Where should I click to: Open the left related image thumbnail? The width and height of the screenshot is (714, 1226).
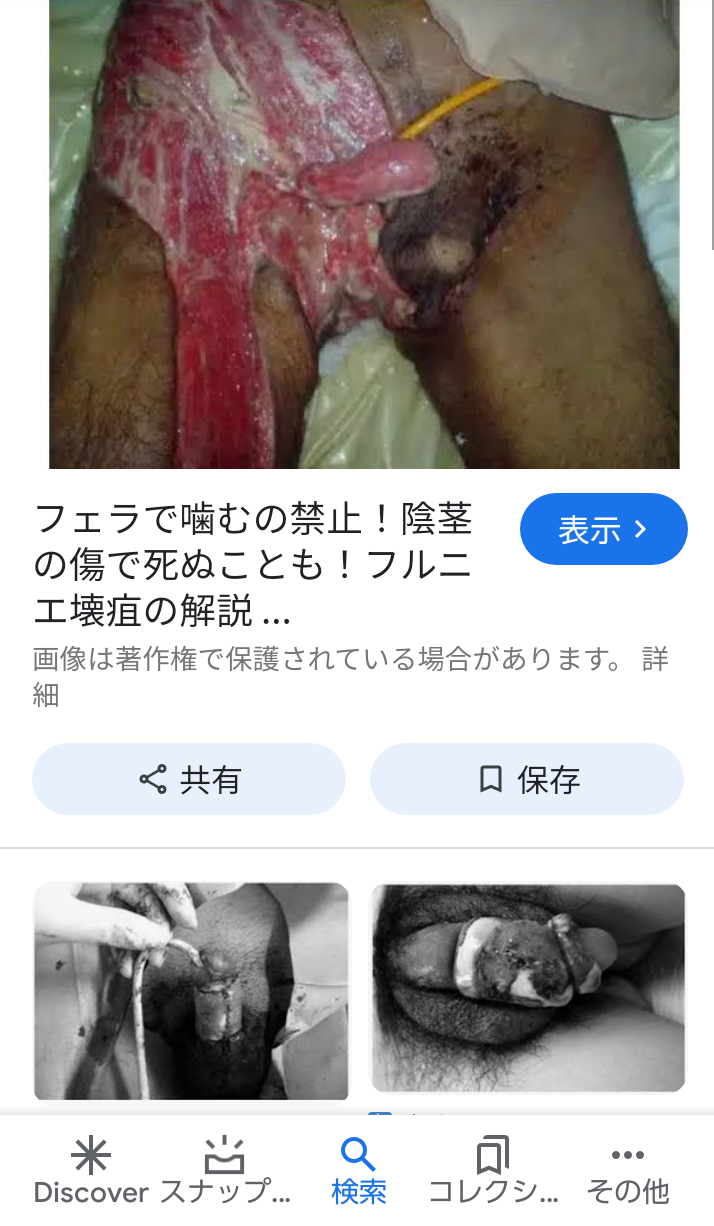(x=191, y=991)
